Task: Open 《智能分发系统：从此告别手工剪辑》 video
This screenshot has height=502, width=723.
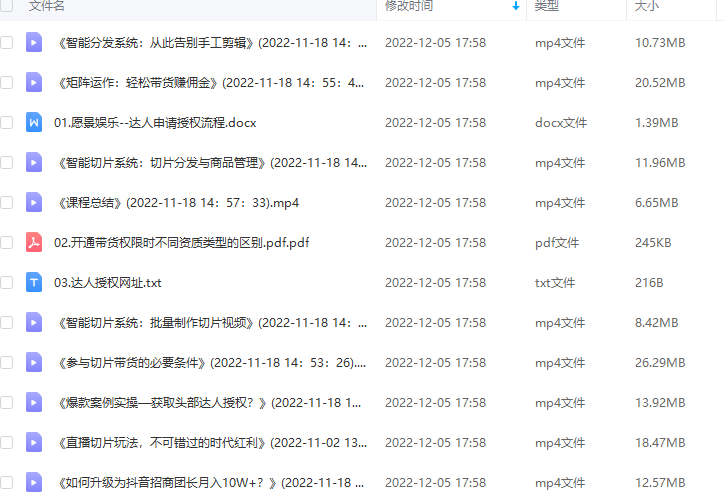Action: [x=212, y=43]
